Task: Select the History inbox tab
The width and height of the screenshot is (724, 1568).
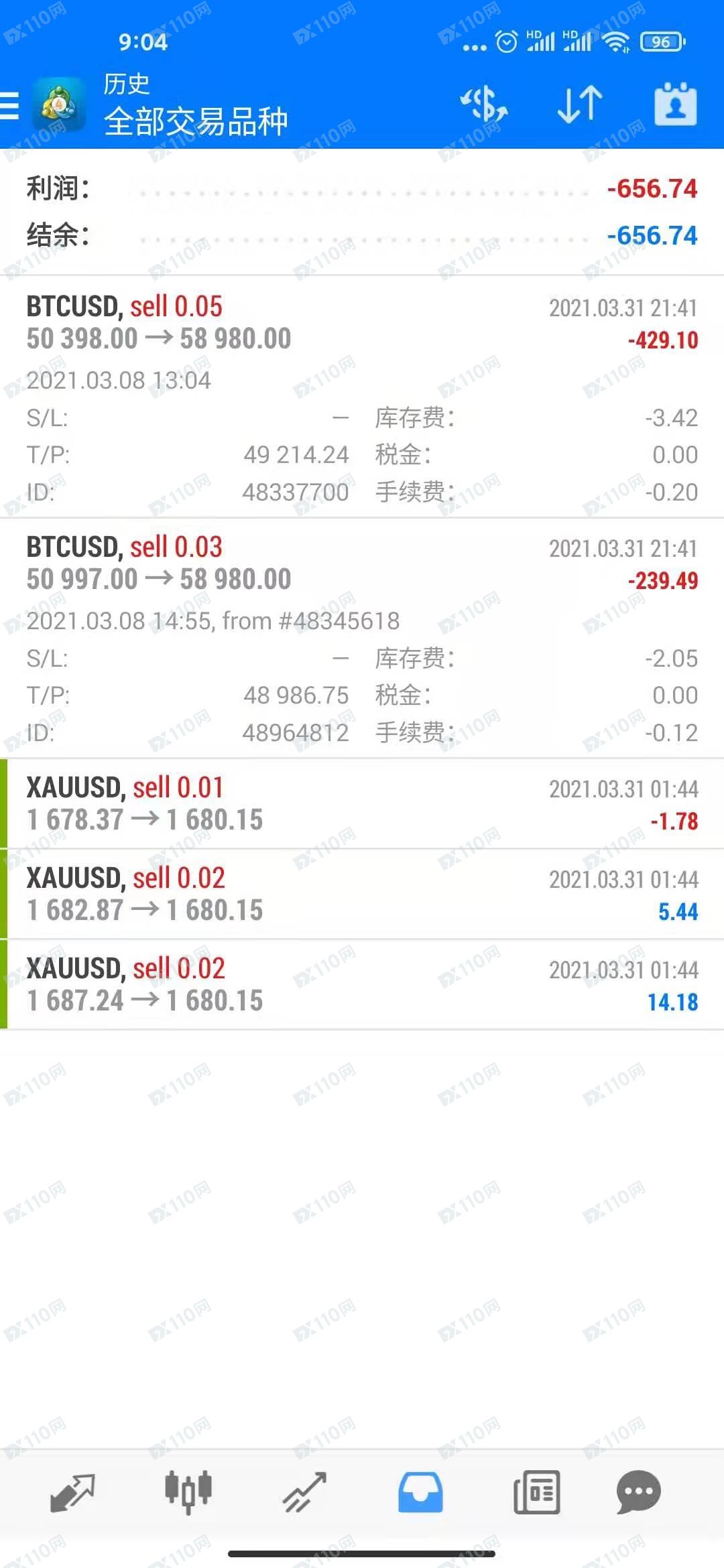Action: (x=420, y=1492)
